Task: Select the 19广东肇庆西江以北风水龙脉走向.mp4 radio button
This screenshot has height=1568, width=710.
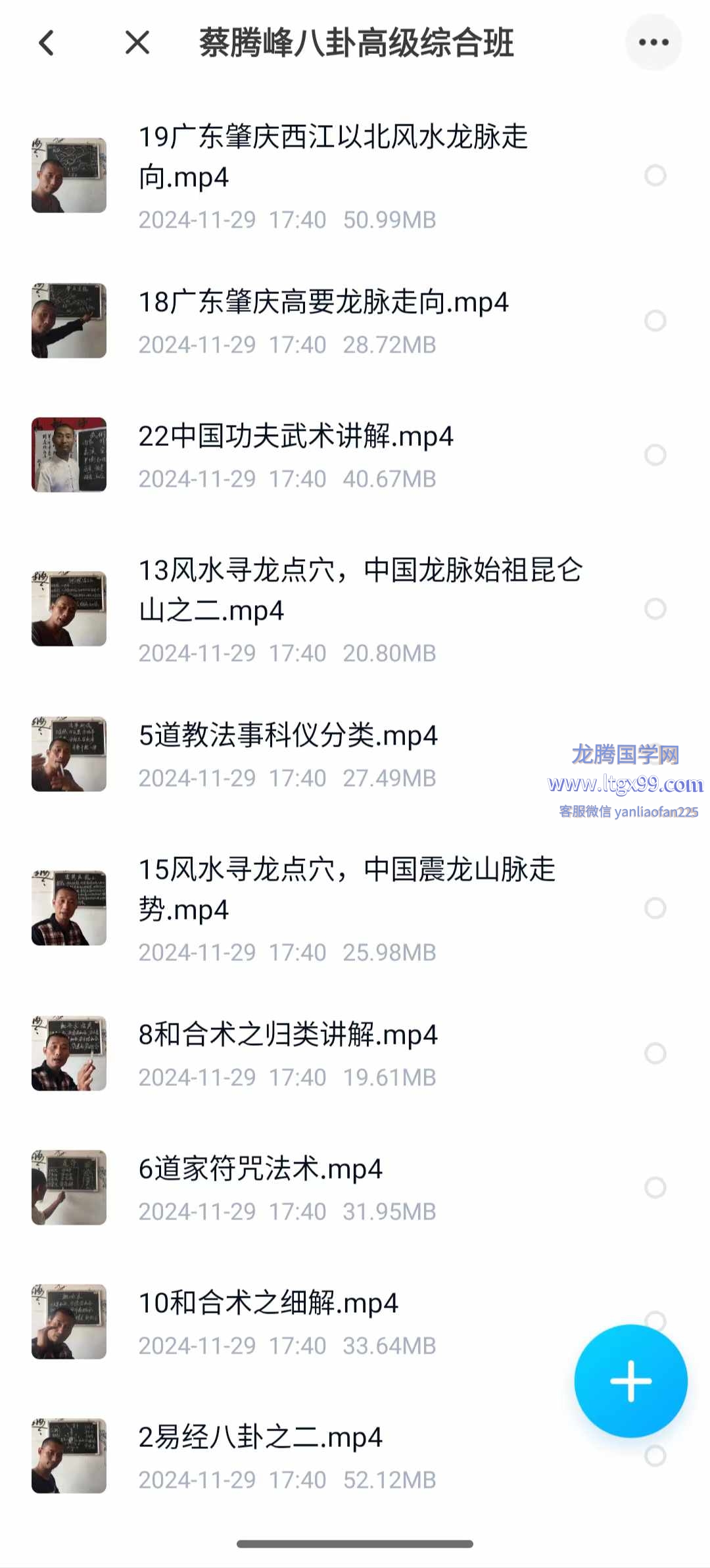Action: point(655,176)
